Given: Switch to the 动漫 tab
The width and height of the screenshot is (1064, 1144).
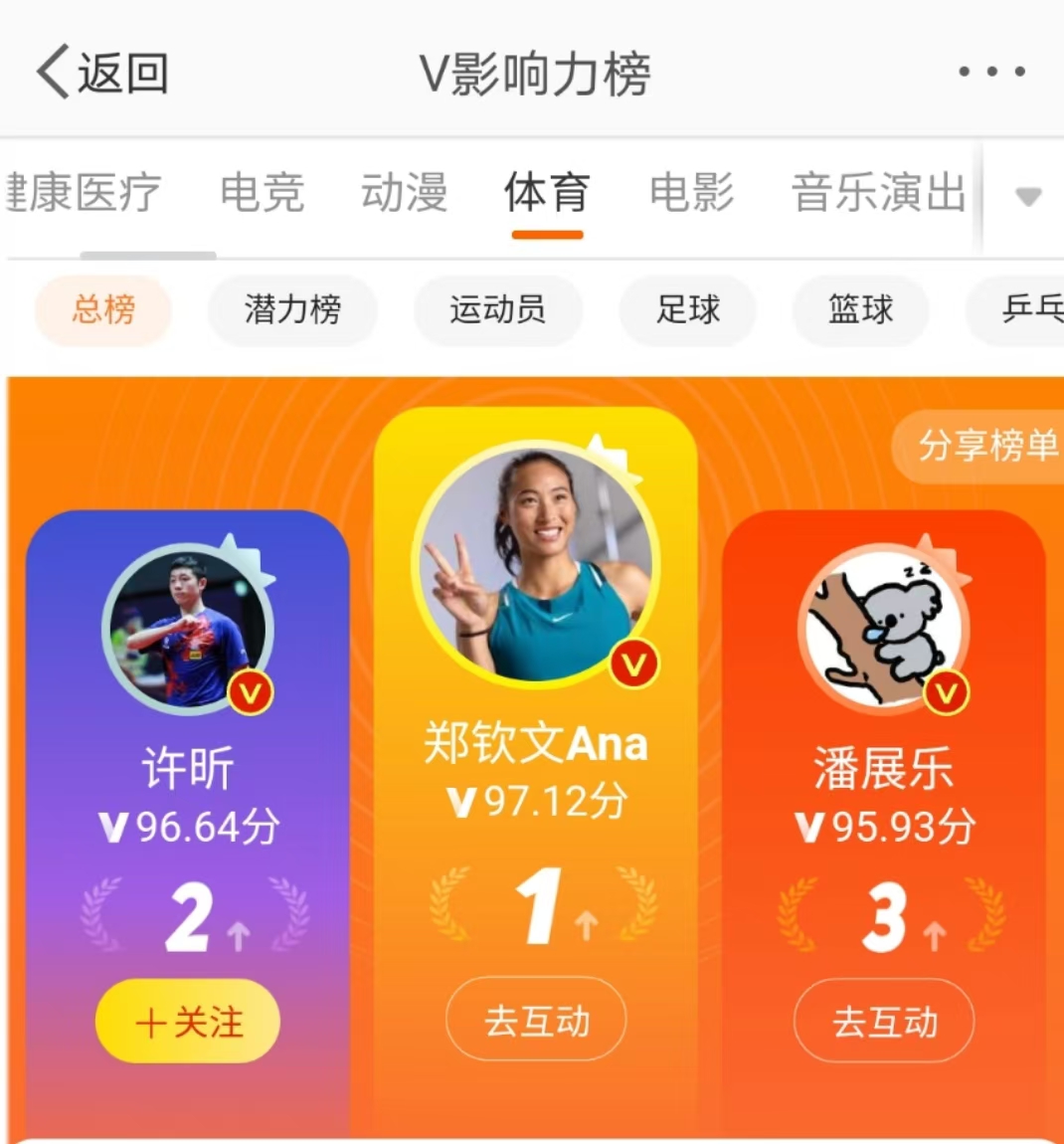Looking at the screenshot, I should (404, 192).
